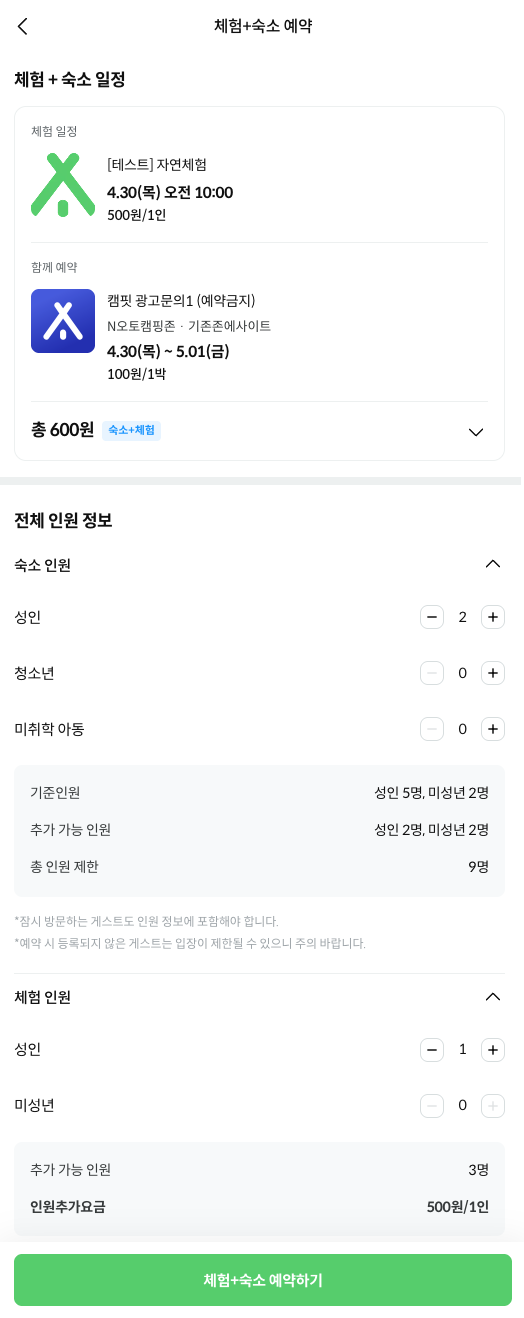The width and height of the screenshot is (524, 1318).
Task: Decrease 숙소 성인 count with minus
Action: point(432,617)
